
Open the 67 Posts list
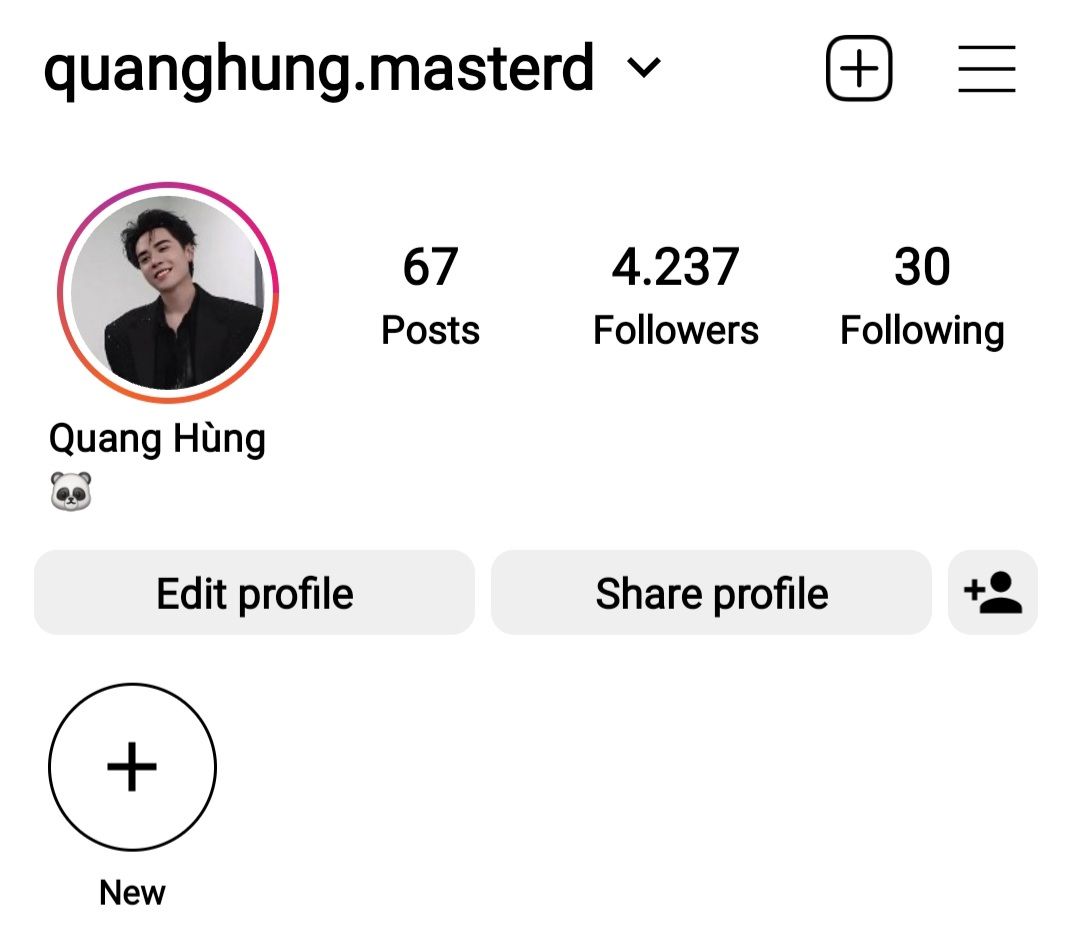click(430, 295)
